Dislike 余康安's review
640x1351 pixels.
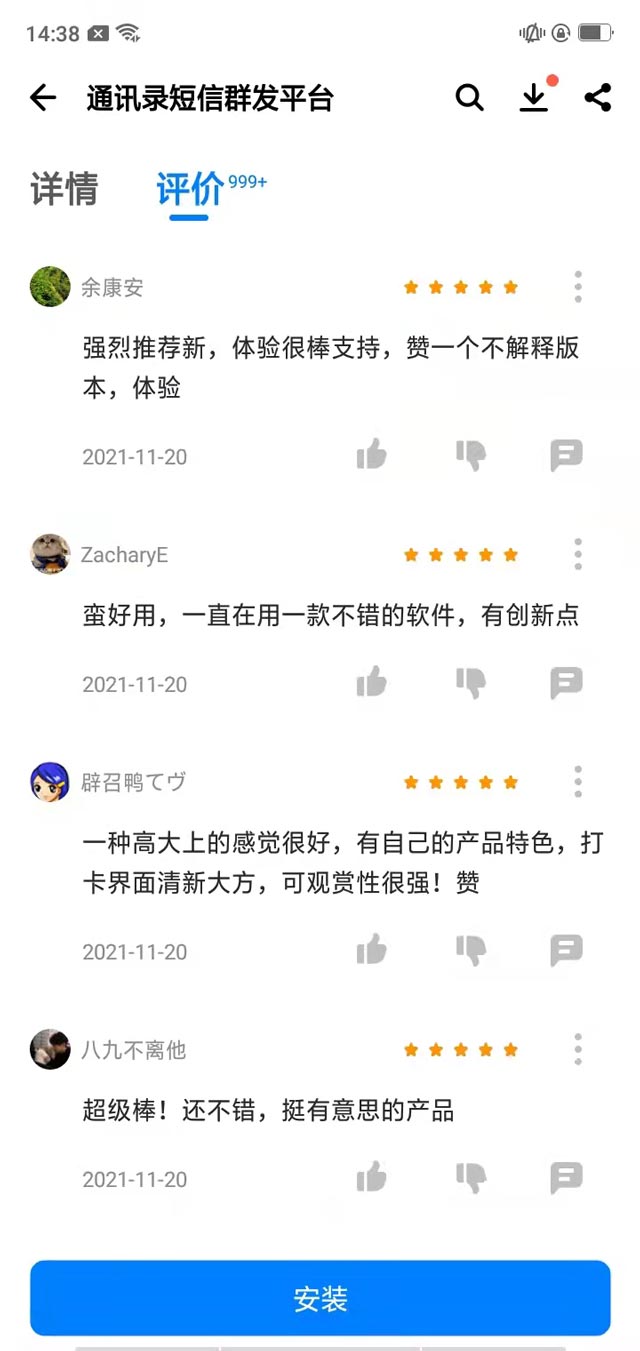click(470, 455)
